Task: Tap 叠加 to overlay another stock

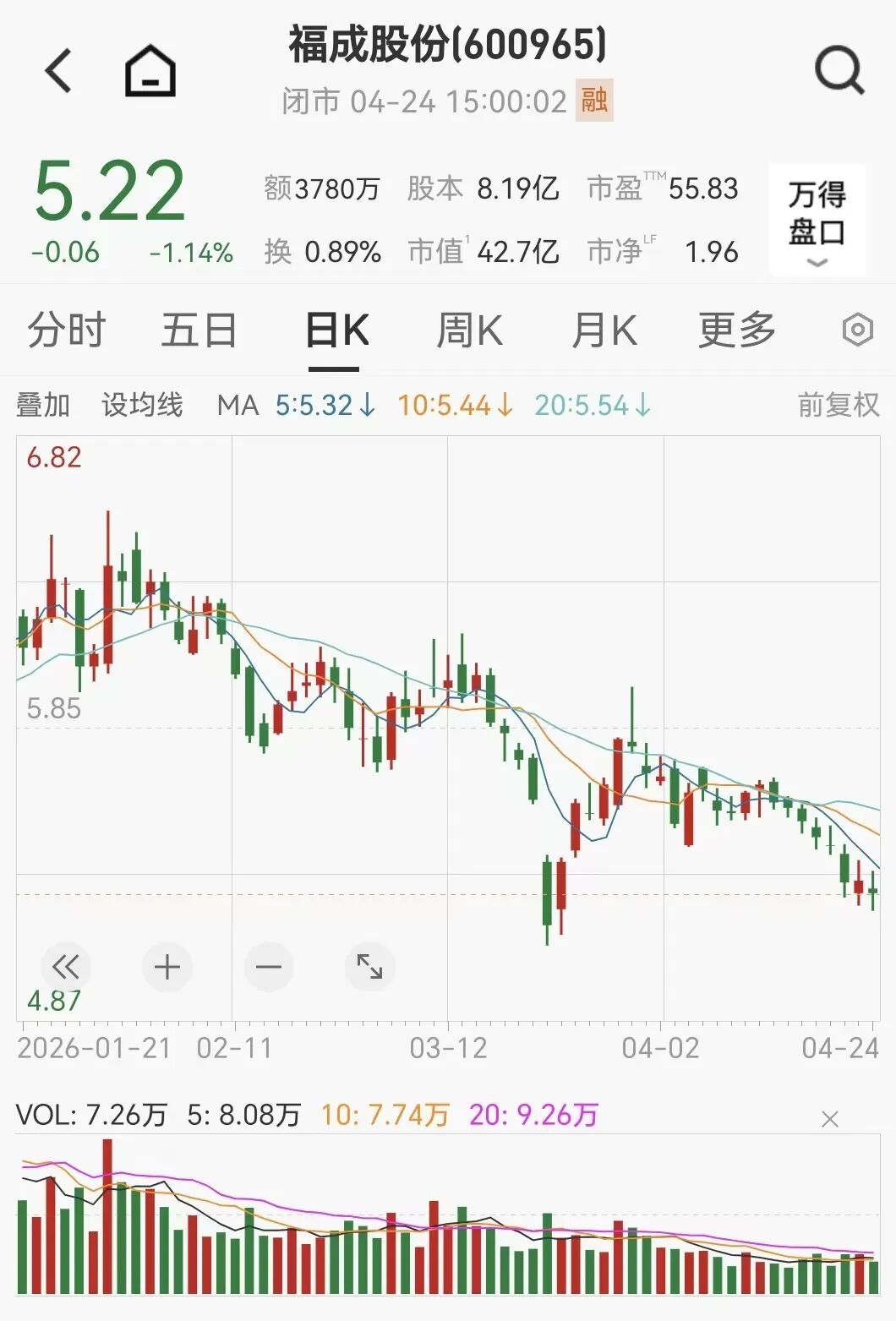Action: click(x=44, y=405)
